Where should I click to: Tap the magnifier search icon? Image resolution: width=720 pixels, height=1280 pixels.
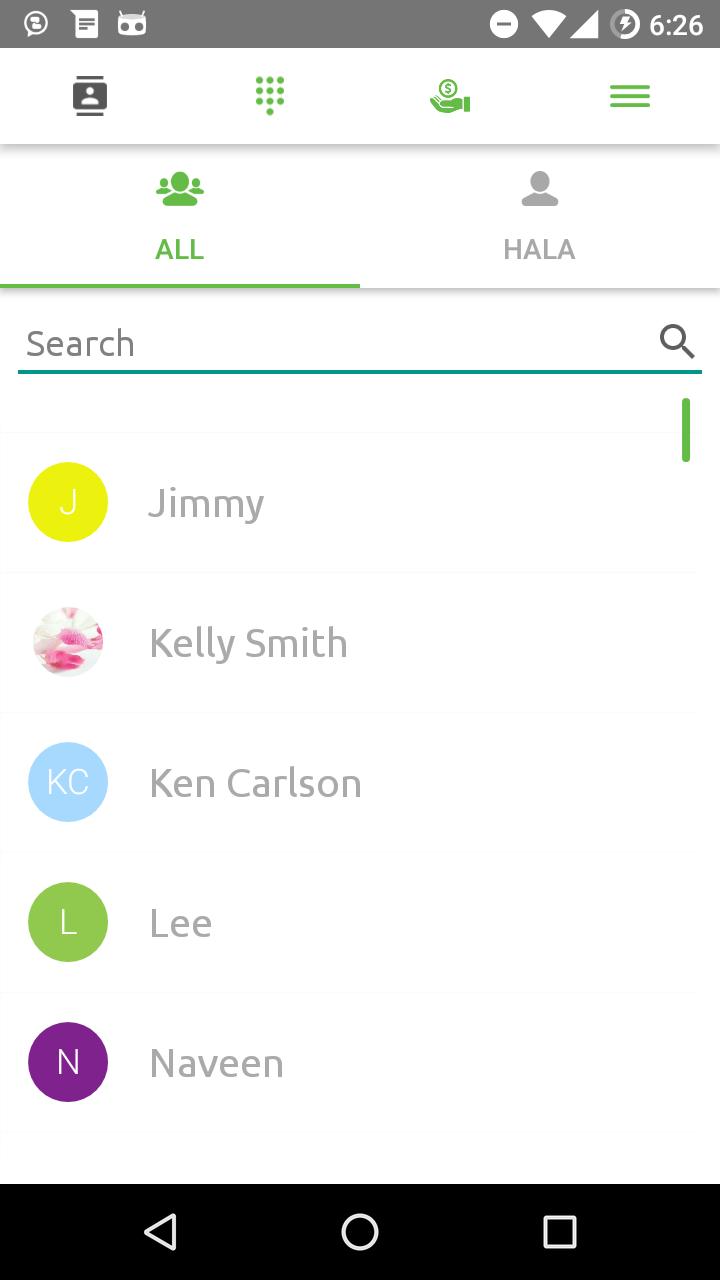pos(677,342)
